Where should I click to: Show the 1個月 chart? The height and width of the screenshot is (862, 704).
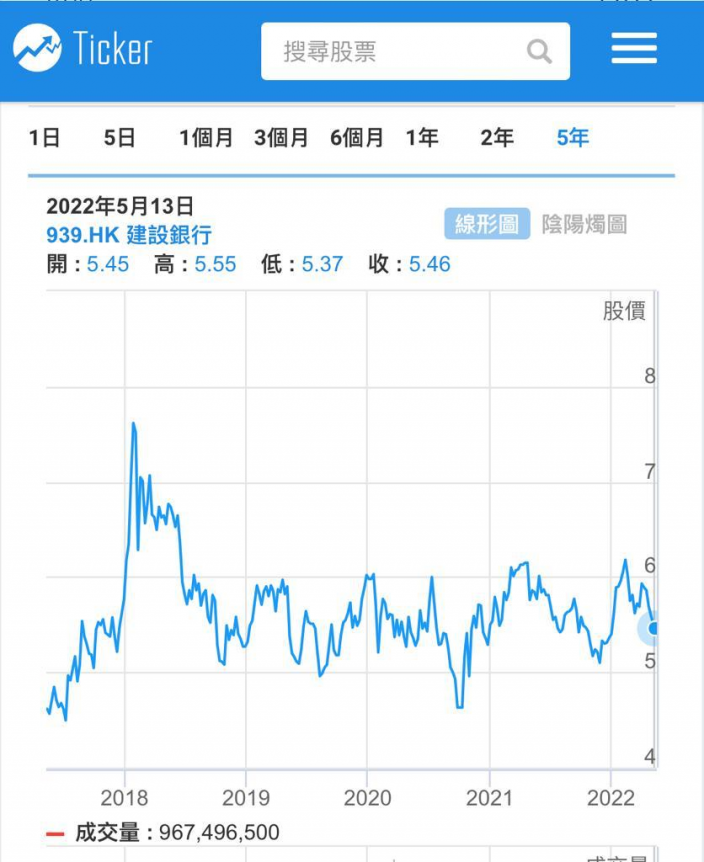click(x=206, y=137)
